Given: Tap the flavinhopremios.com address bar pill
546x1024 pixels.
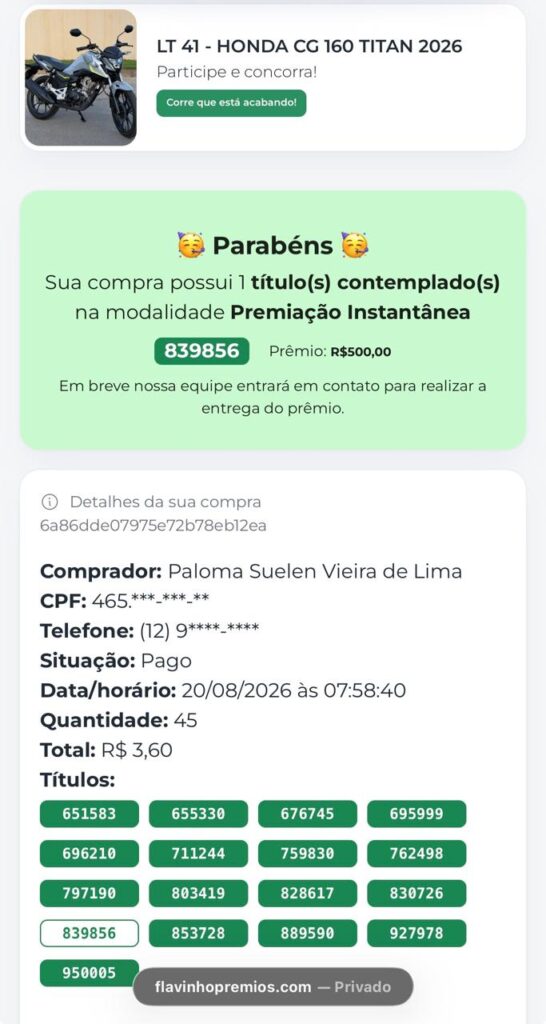Looking at the screenshot, I should 273,987.
